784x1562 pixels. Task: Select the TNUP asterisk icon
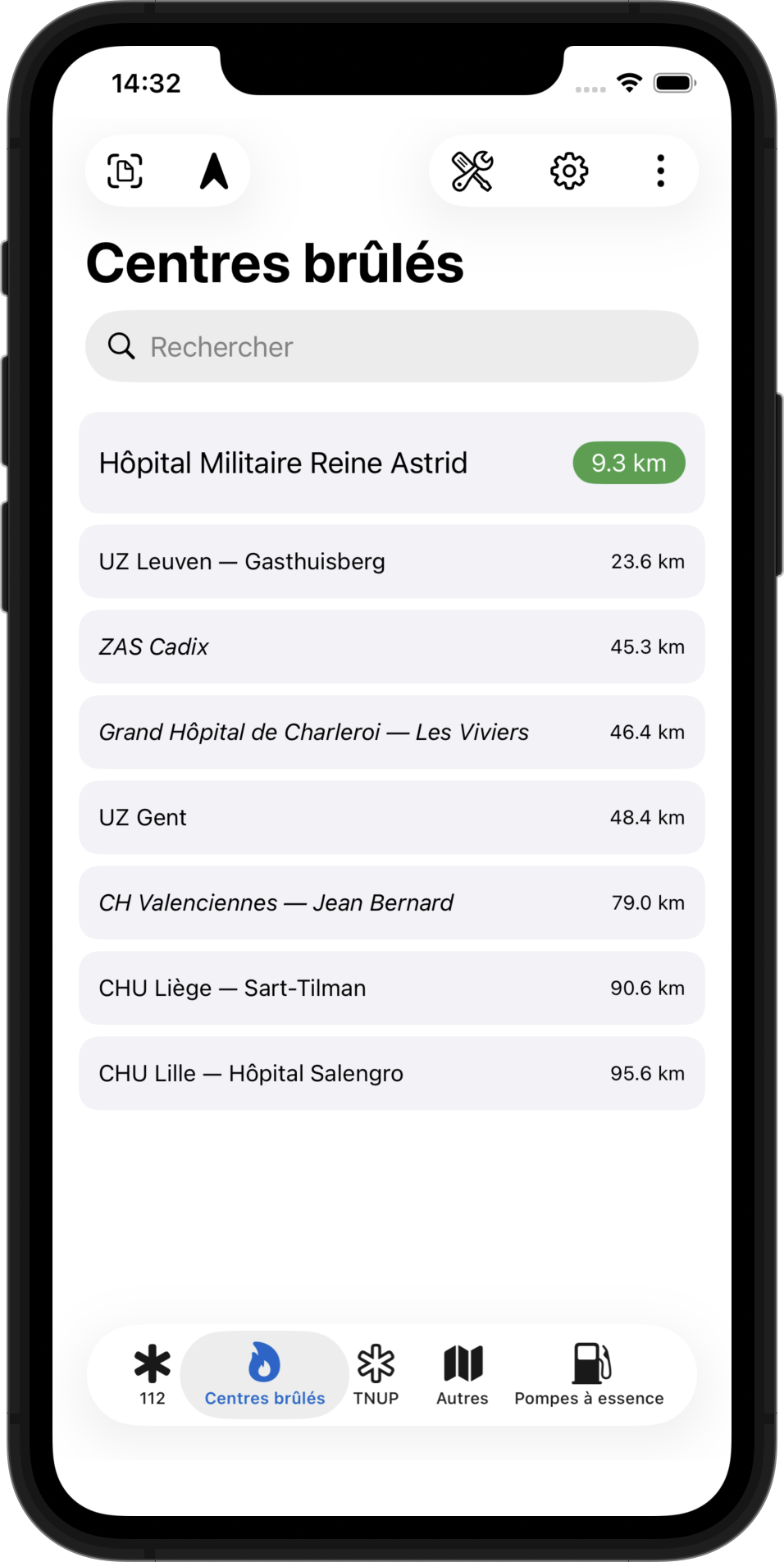pyautogui.click(x=376, y=1362)
